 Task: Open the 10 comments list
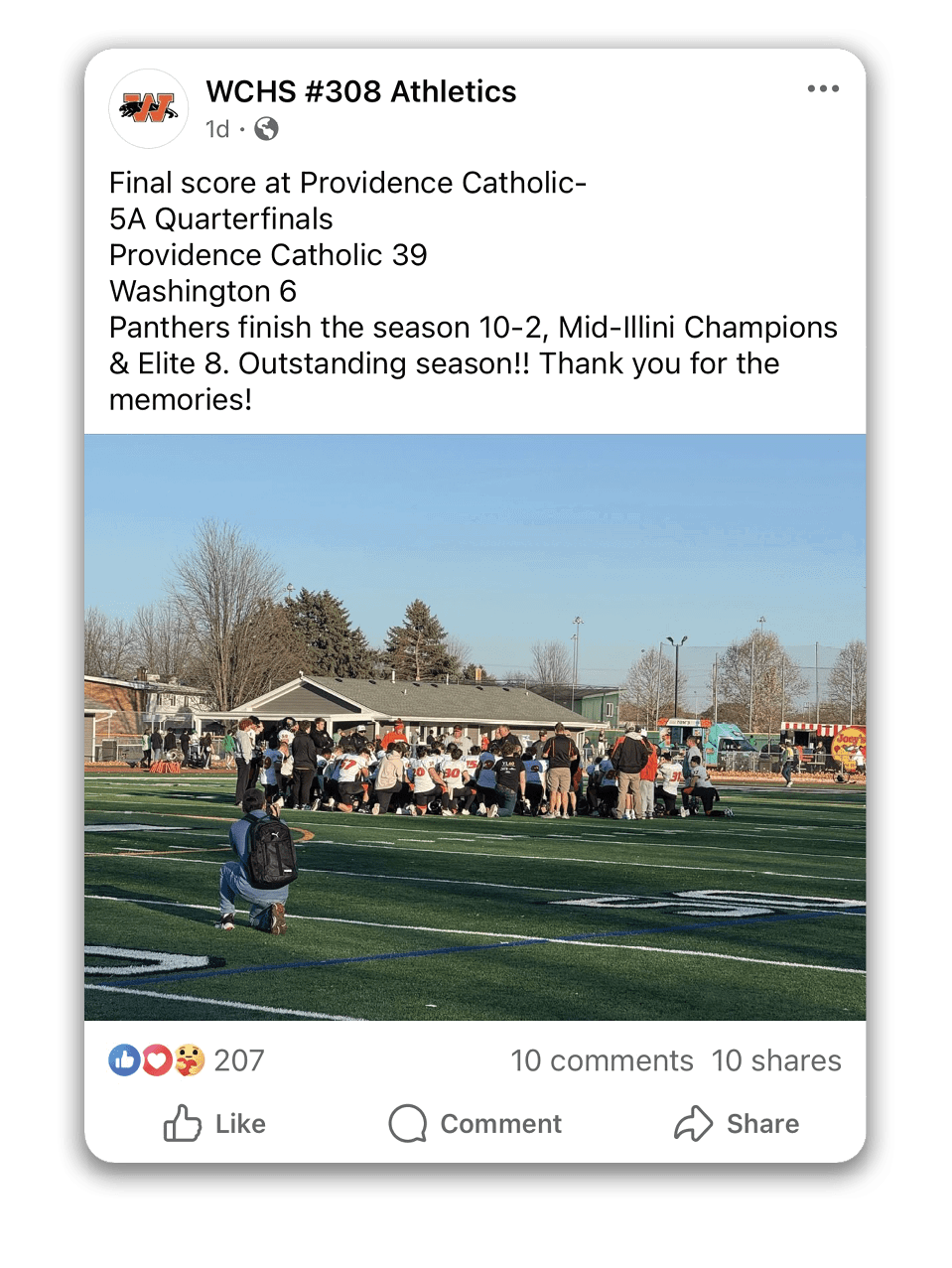tap(602, 1060)
